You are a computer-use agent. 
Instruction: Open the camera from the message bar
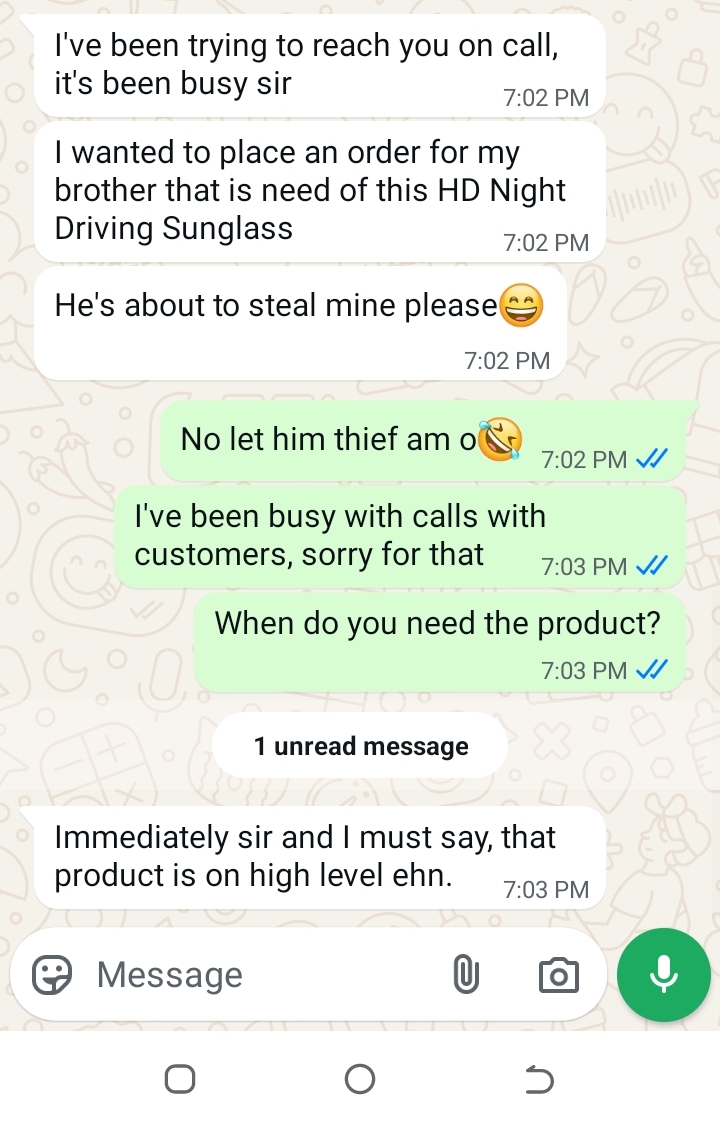(558, 975)
